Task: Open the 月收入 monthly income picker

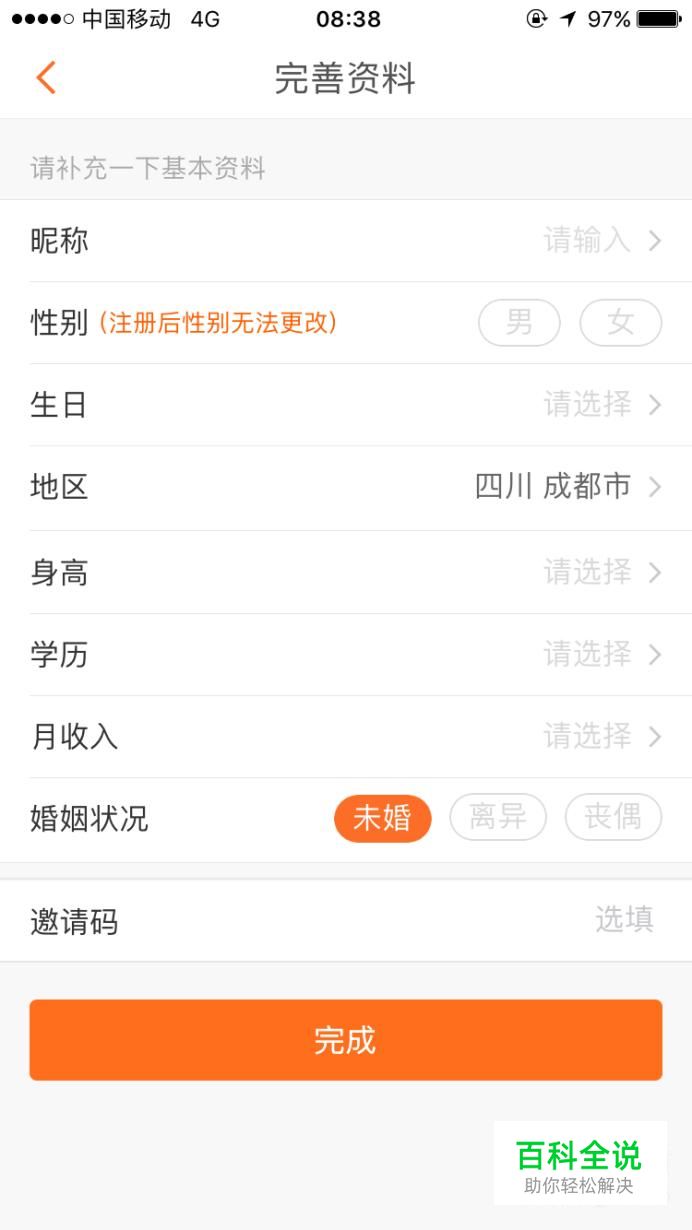Action: [346, 737]
